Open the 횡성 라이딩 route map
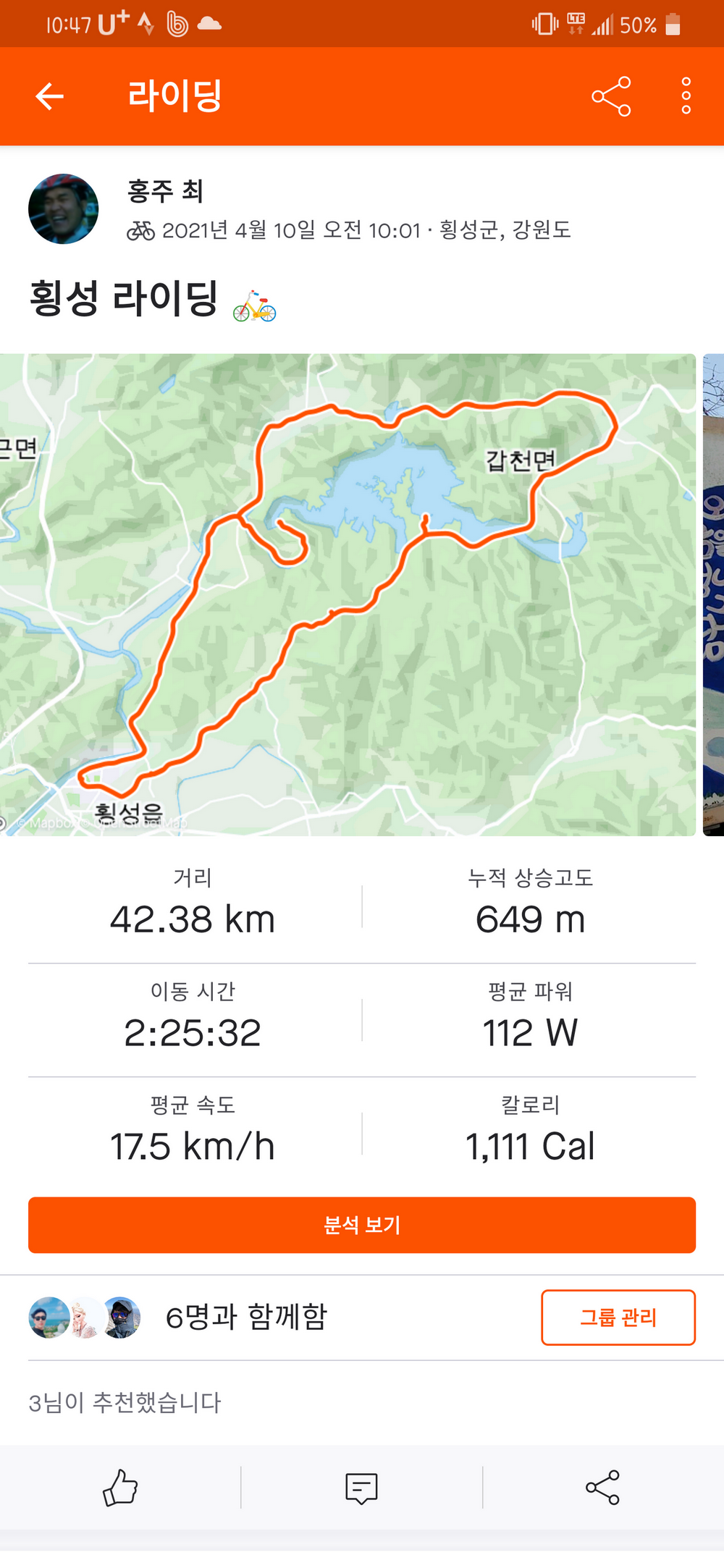Viewport: 724px width, 1568px height. (348, 594)
